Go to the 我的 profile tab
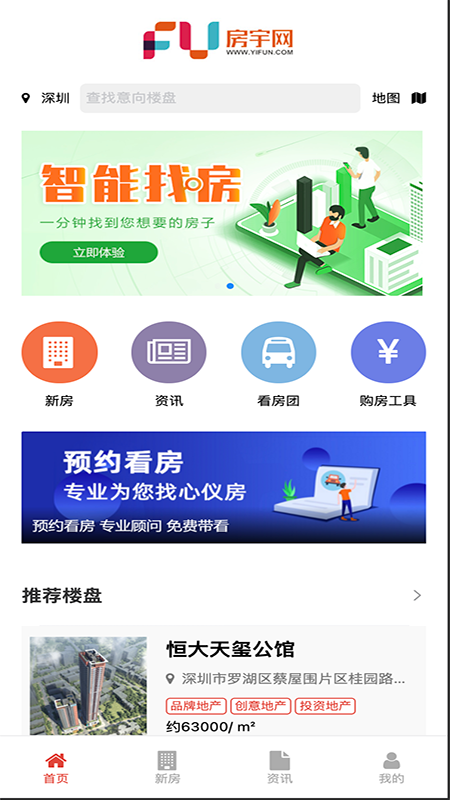This screenshot has width=450, height=800. coord(391,768)
